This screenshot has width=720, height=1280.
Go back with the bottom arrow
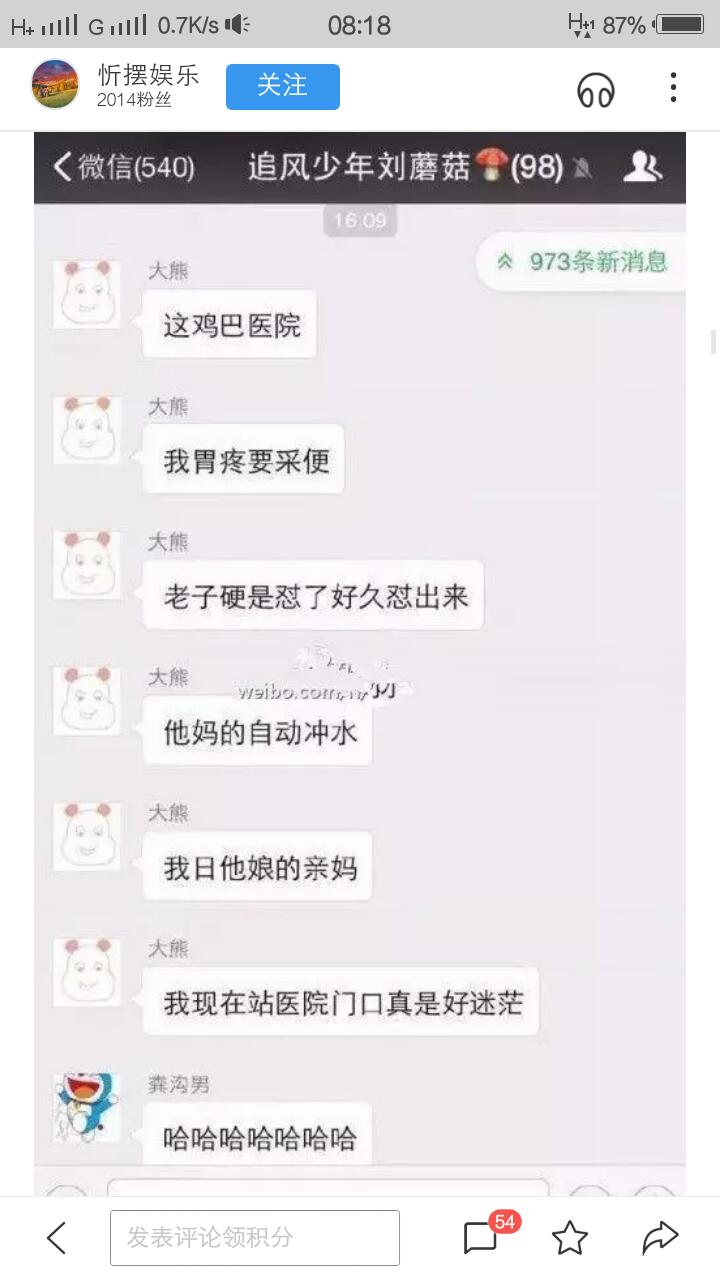(57, 1238)
